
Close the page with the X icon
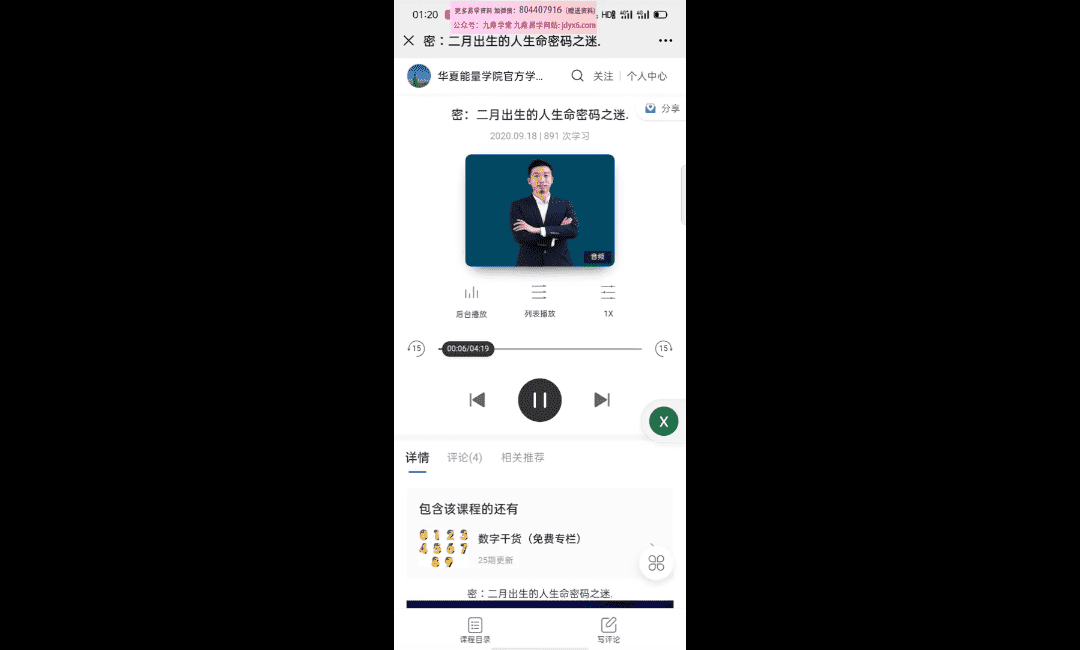coord(408,41)
